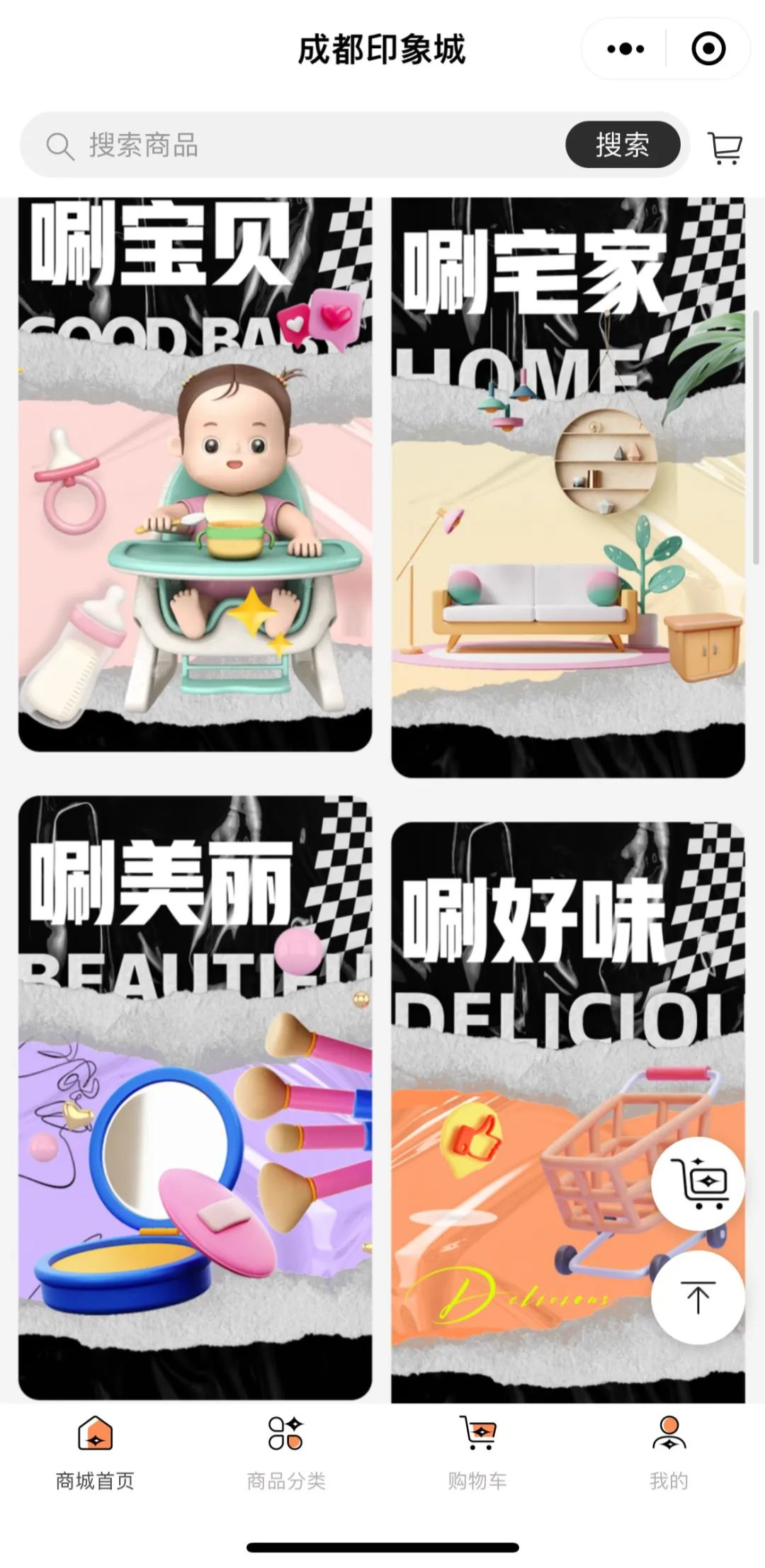Screen dimensions: 765x1568
Task: Tap the back-to-top arrow button
Action: point(698,1297)
